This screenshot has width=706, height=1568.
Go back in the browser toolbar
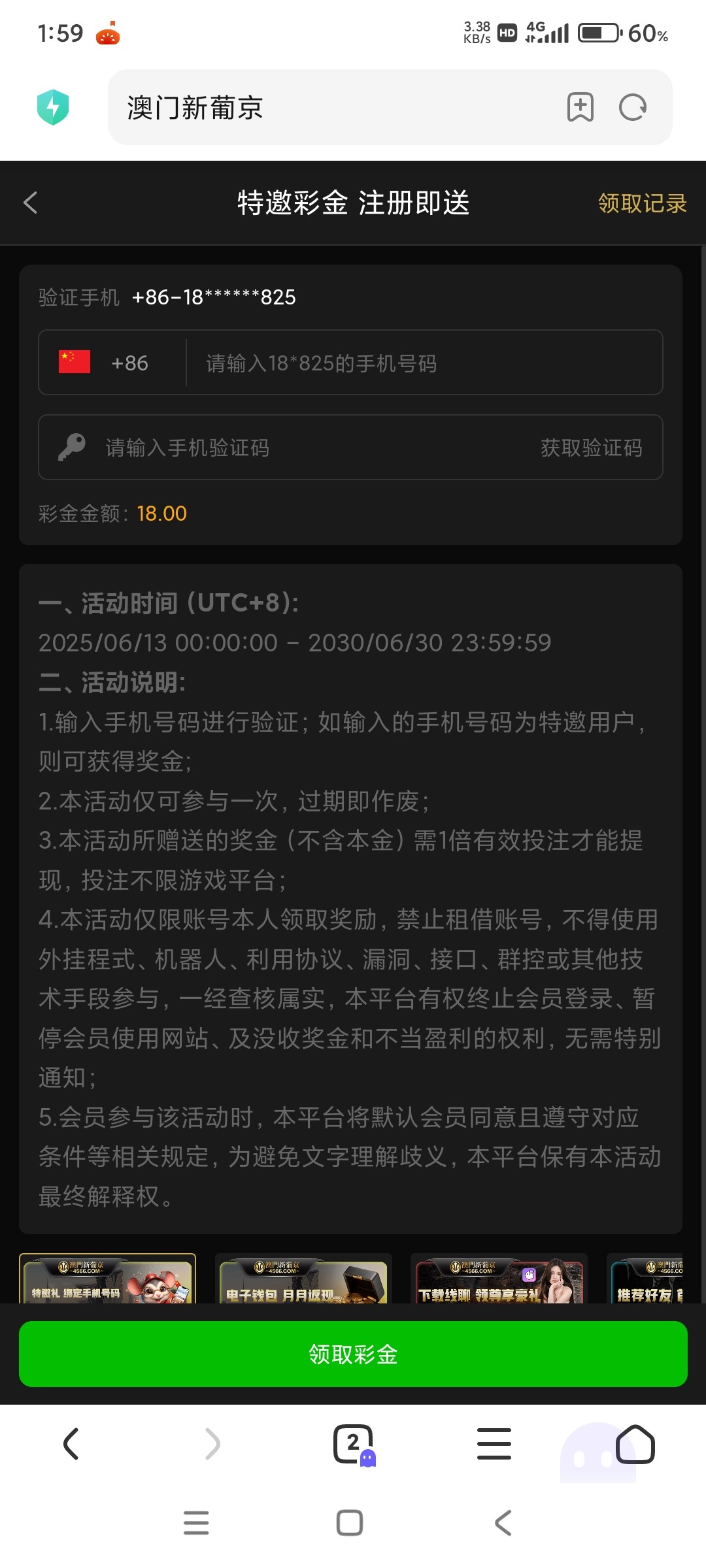point(71,1443)
